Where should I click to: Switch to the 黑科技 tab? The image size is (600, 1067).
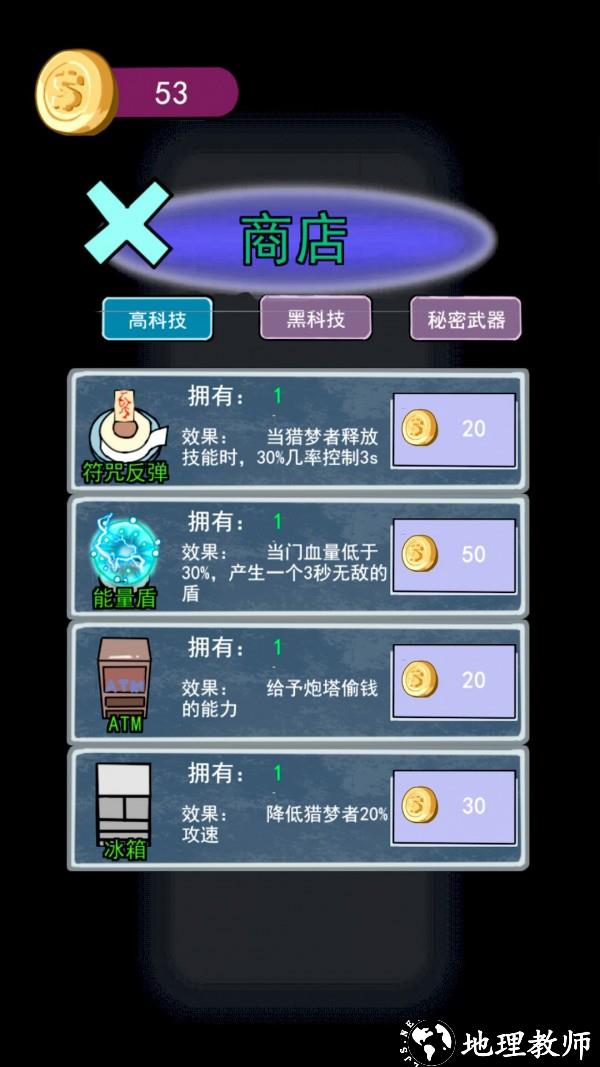point(315,318)
